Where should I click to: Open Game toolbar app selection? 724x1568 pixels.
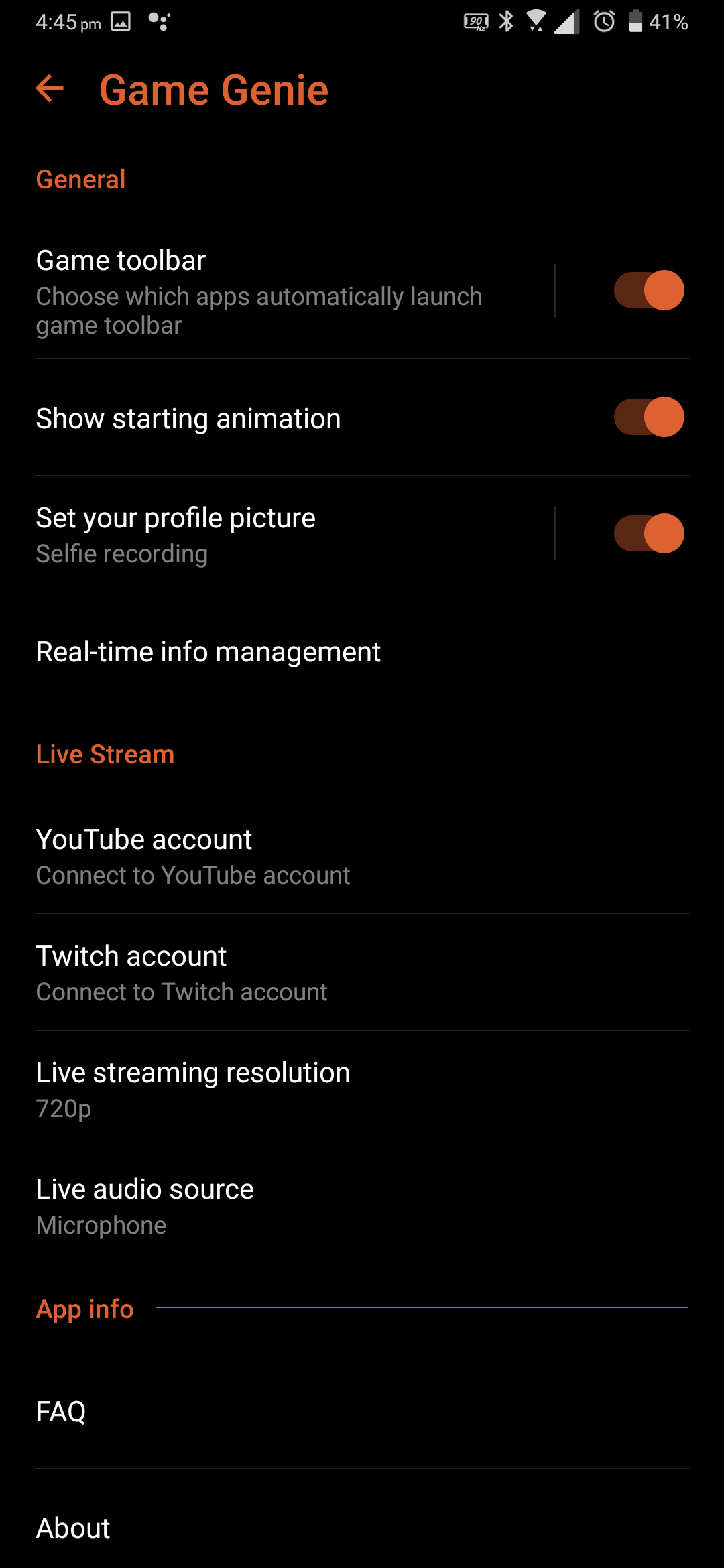[x=294, y=291]
